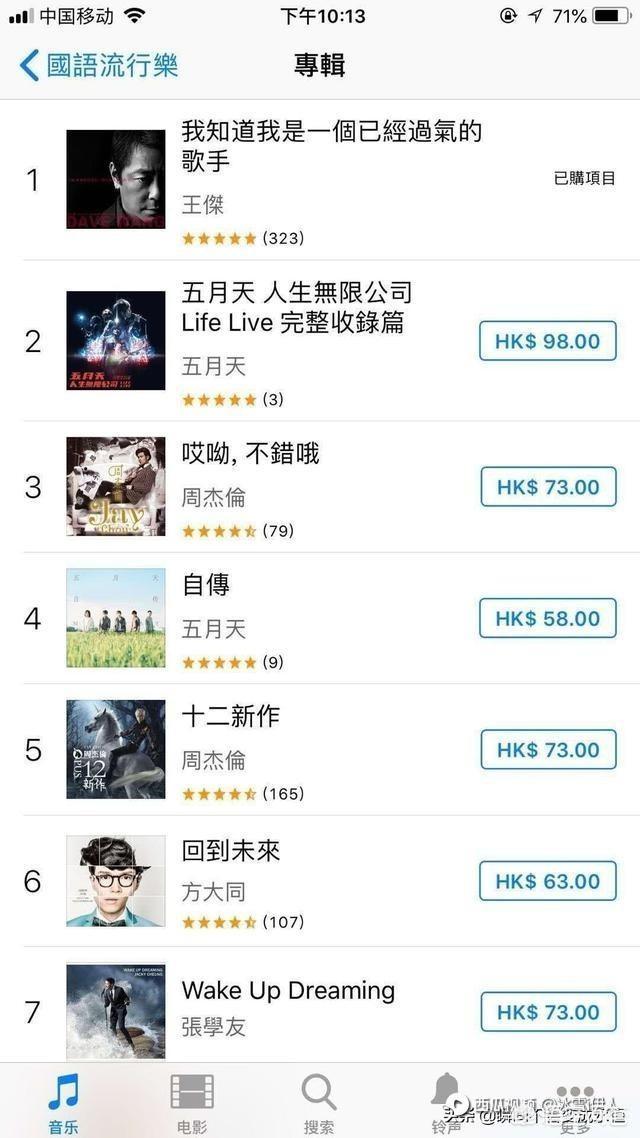Buy 哎呦, 不錯哦 for HK$ 73.00

[x=547, y=487]
